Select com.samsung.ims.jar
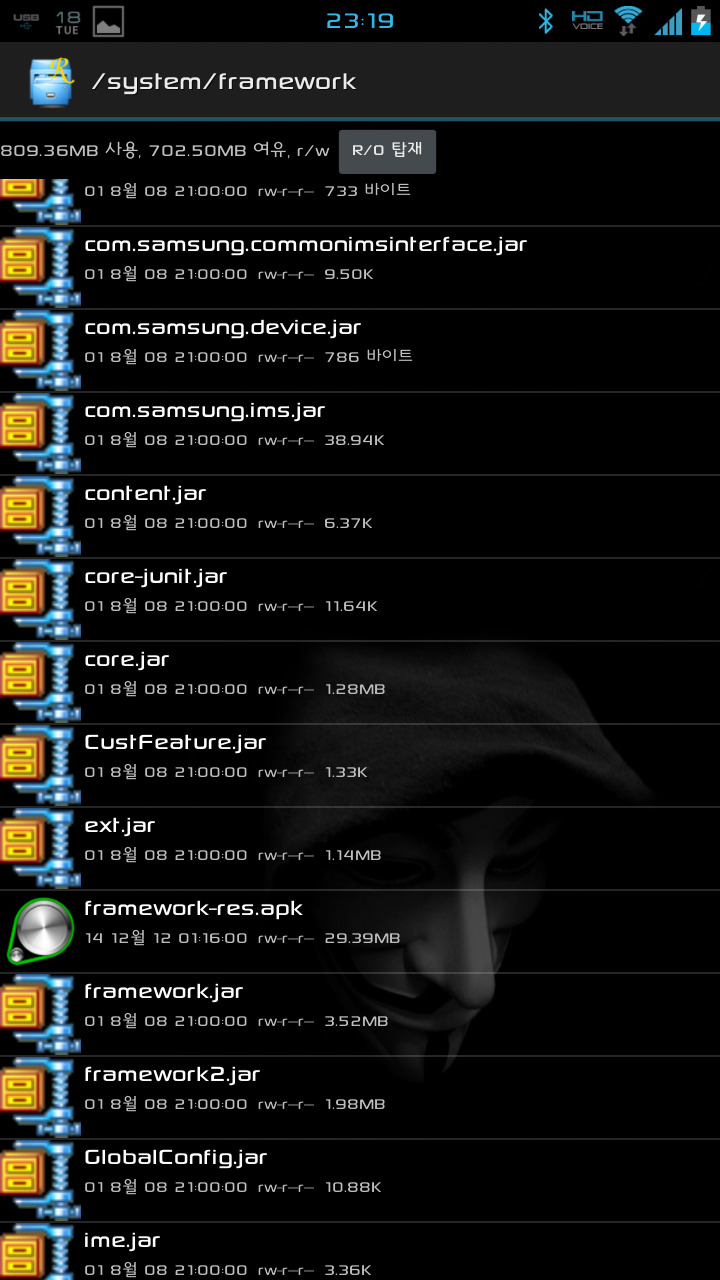Viewport: 720px width, 1280px height. [204, 424]
